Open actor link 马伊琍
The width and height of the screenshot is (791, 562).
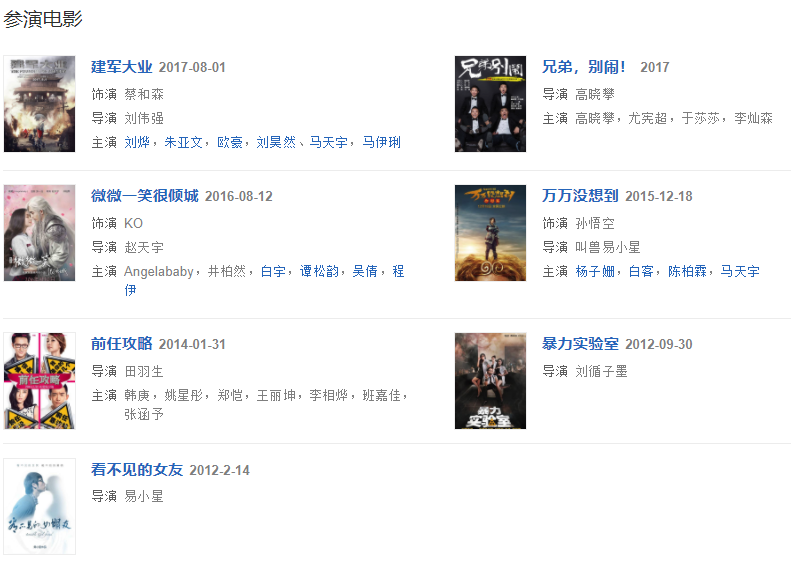point(381,143)
